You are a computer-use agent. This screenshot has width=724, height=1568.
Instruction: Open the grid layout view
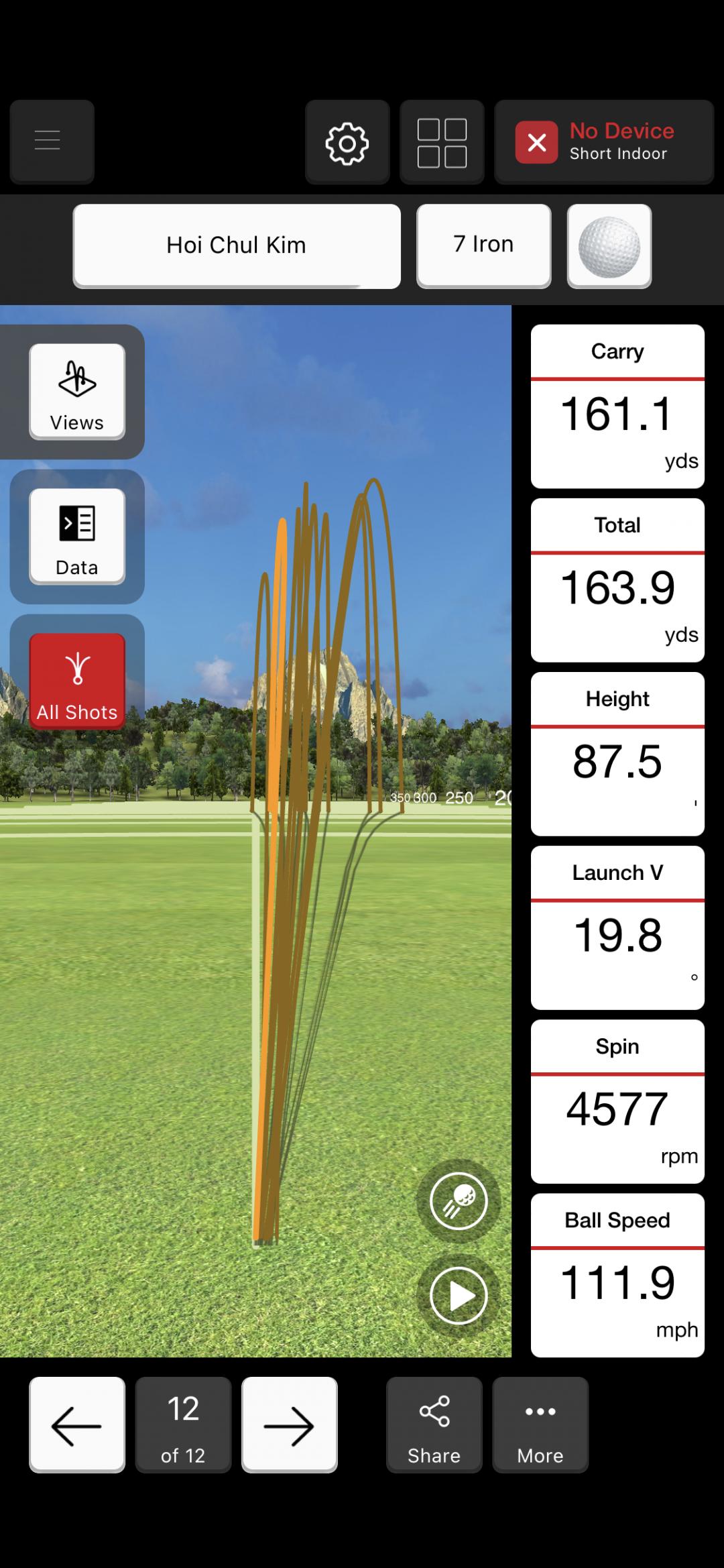click(x=442, y=142)
